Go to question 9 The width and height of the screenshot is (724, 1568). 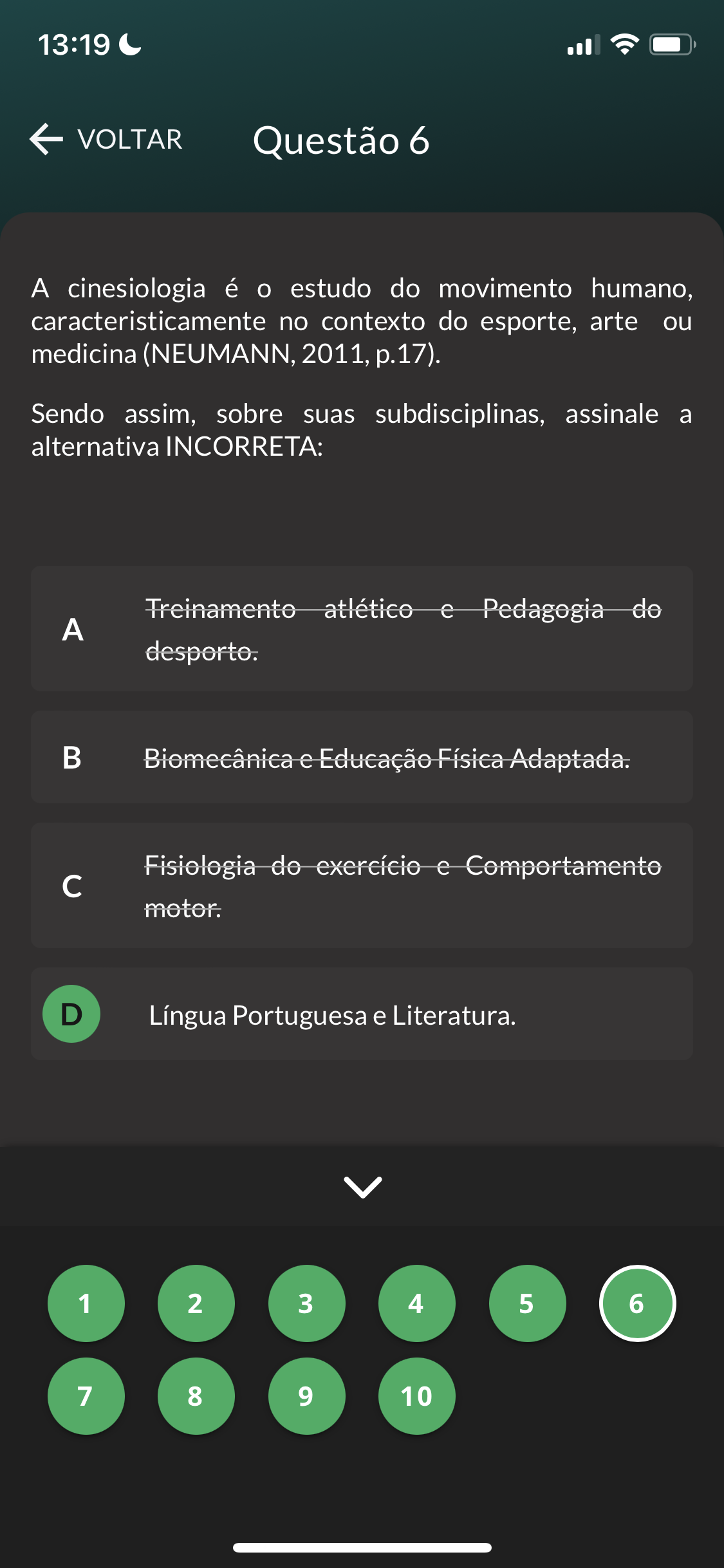[x=306, y=1396]
